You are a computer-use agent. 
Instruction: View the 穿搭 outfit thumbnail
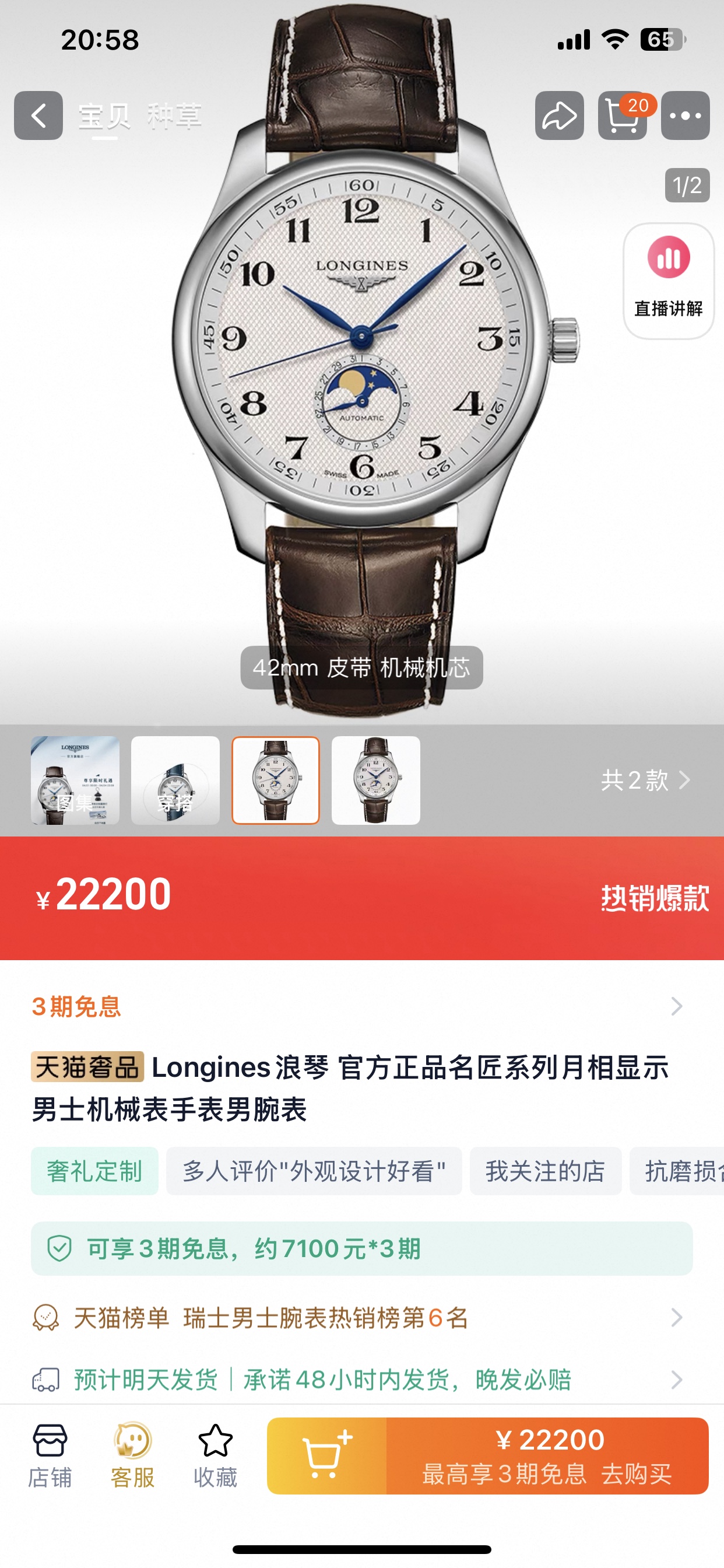[175, 780]
